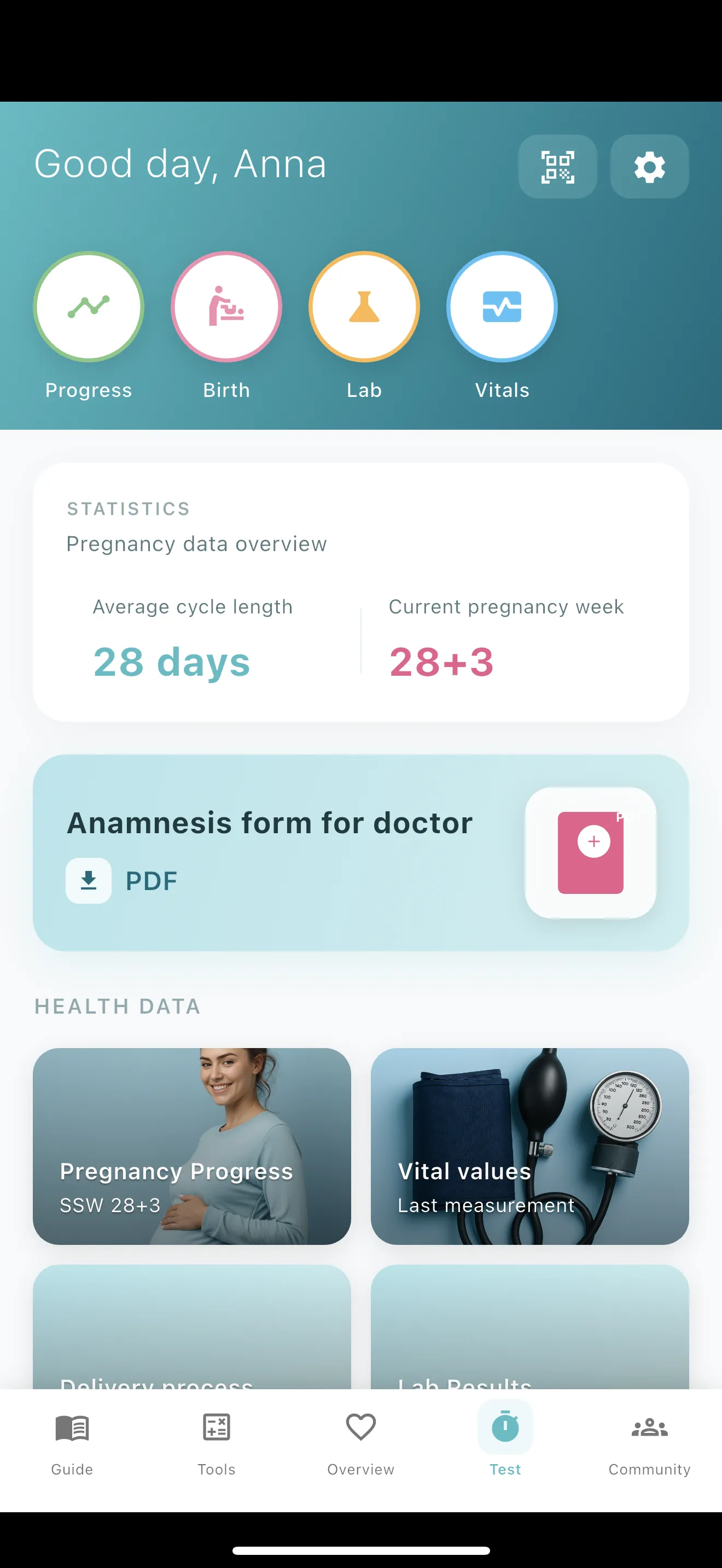
Task: Open the Lab Results card
Action: coord(529,1327)
